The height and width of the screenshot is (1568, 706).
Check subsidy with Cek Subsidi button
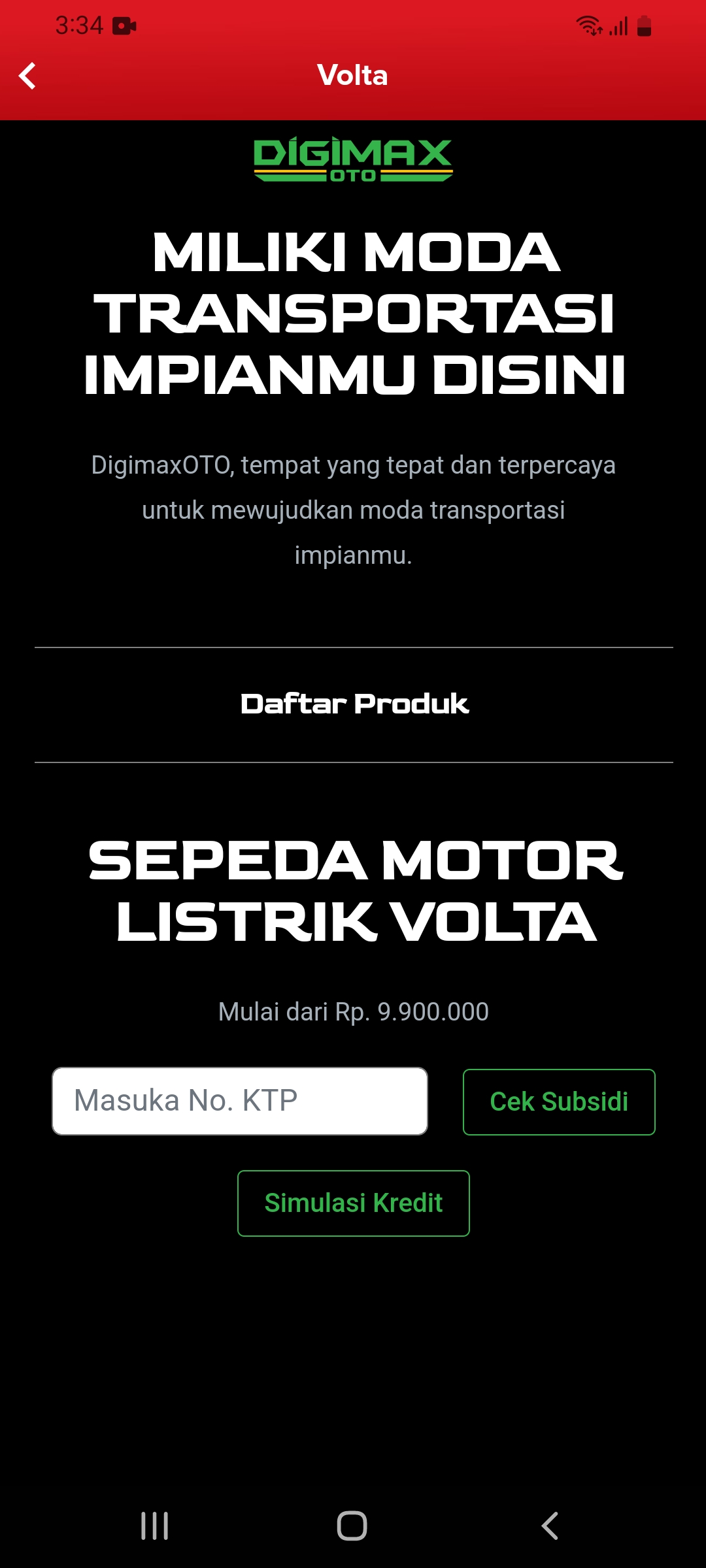[559, 1102]
